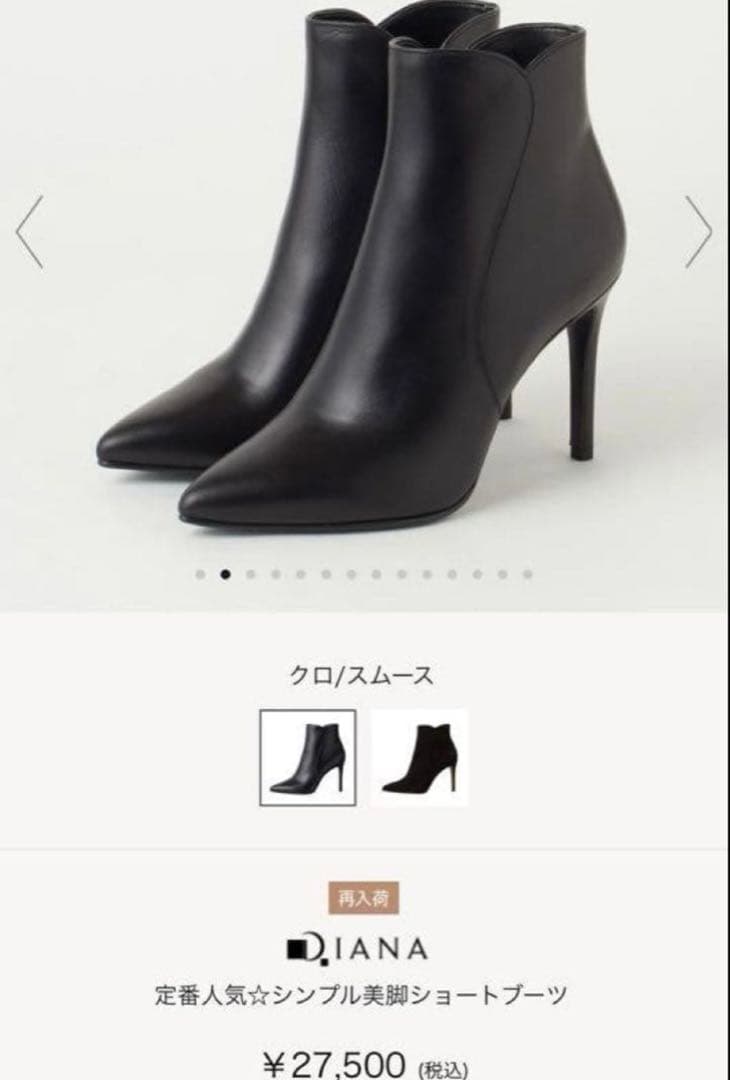Jump to the first image dot
Image resolution: width=730 pixels, height=1080 pixels.
tap(200, 574)
